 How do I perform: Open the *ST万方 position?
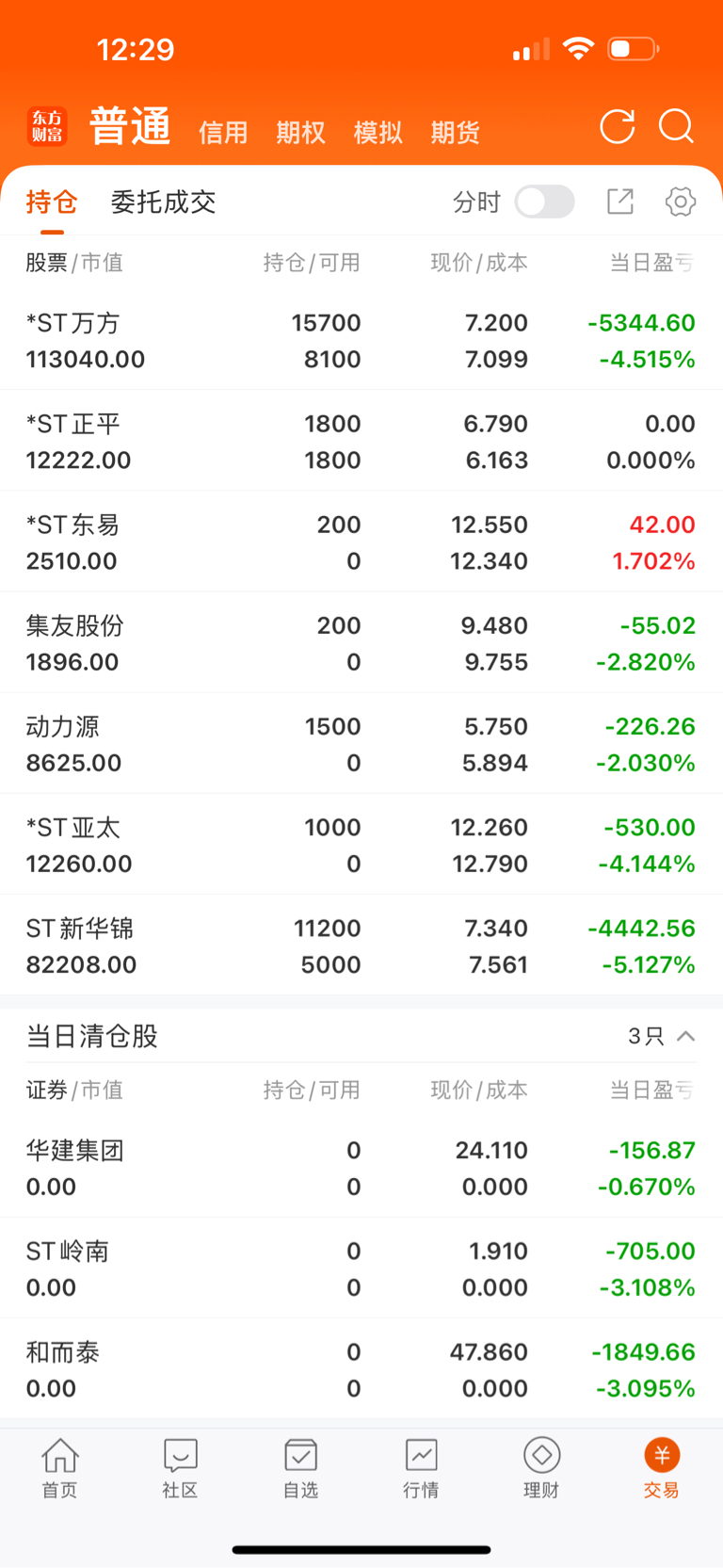(361, 340)
